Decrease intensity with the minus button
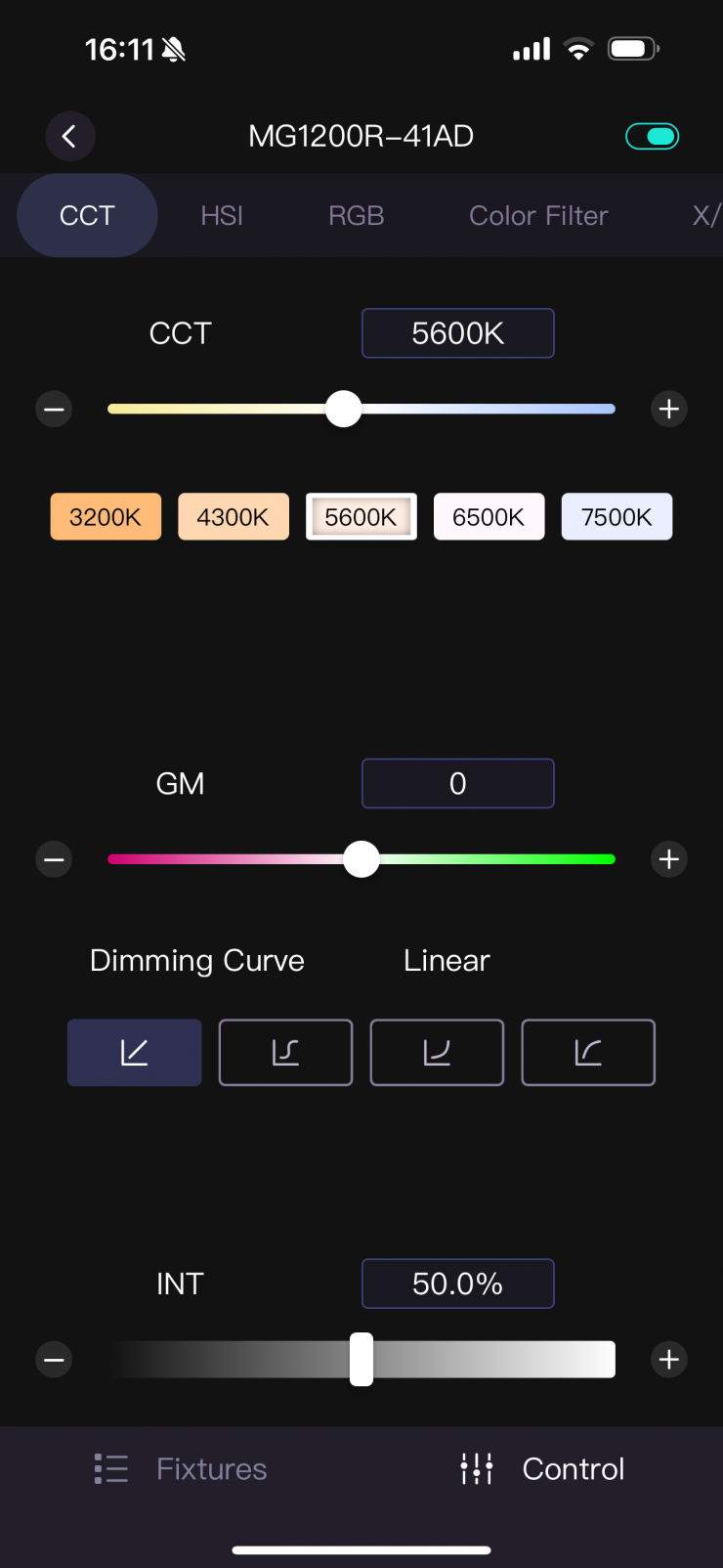 (54, 1359)
